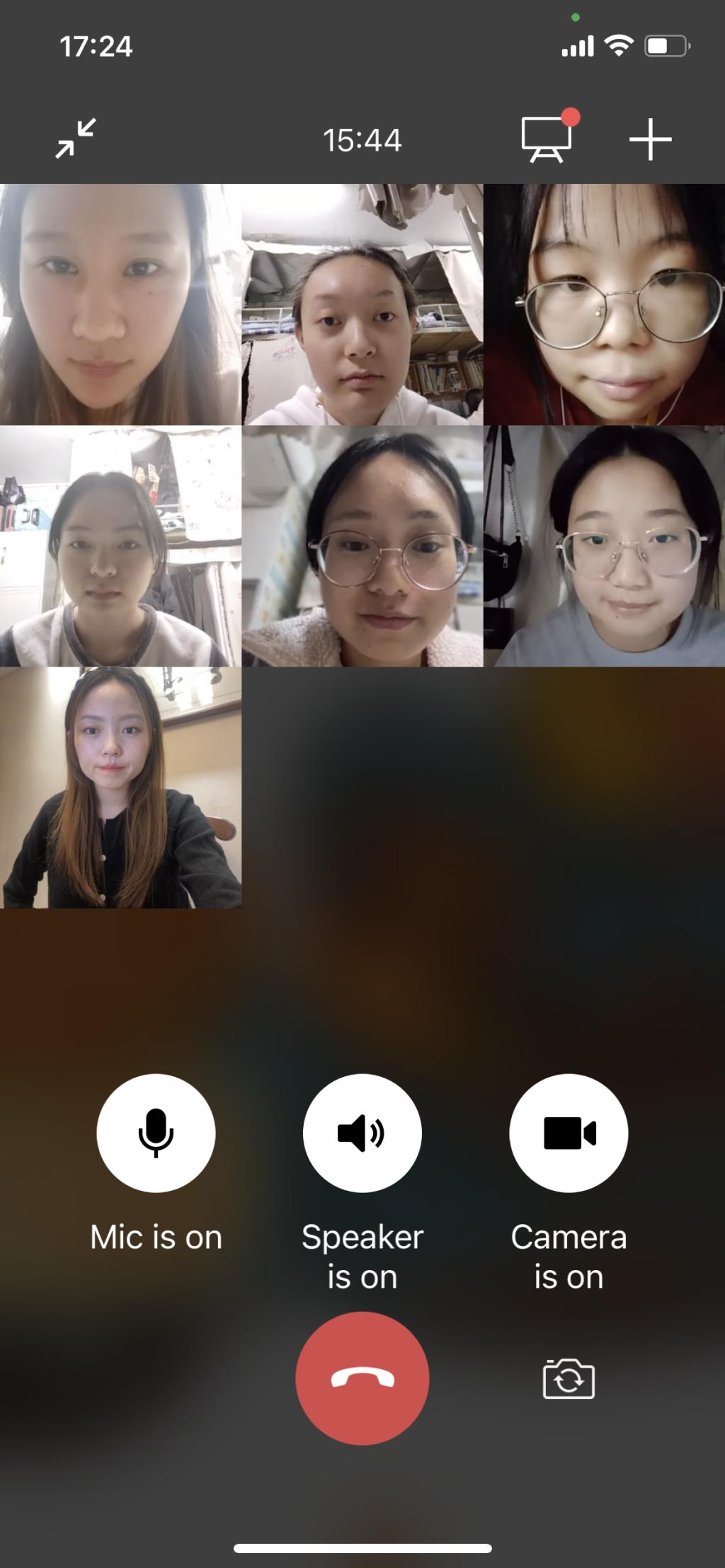Turn off the camera
Viewport: 725px width, 1568px height.
click(569, 1133)
